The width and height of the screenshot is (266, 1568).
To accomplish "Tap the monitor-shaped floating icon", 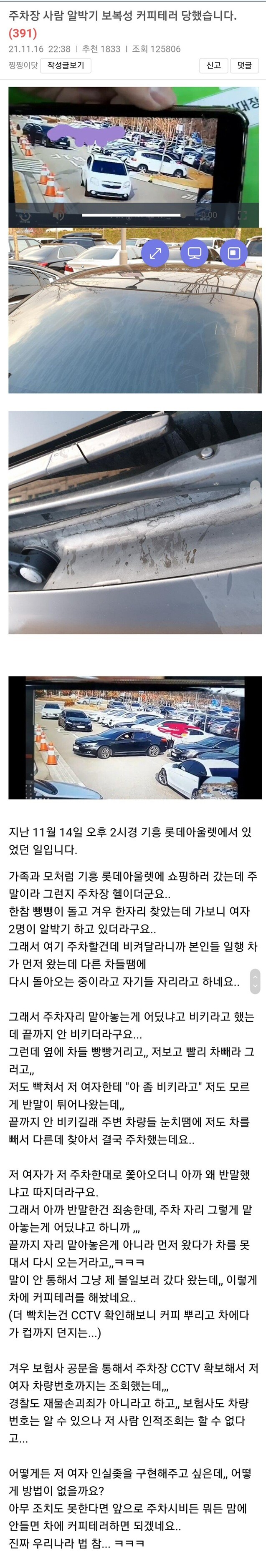I will click(x=195, y=253).
